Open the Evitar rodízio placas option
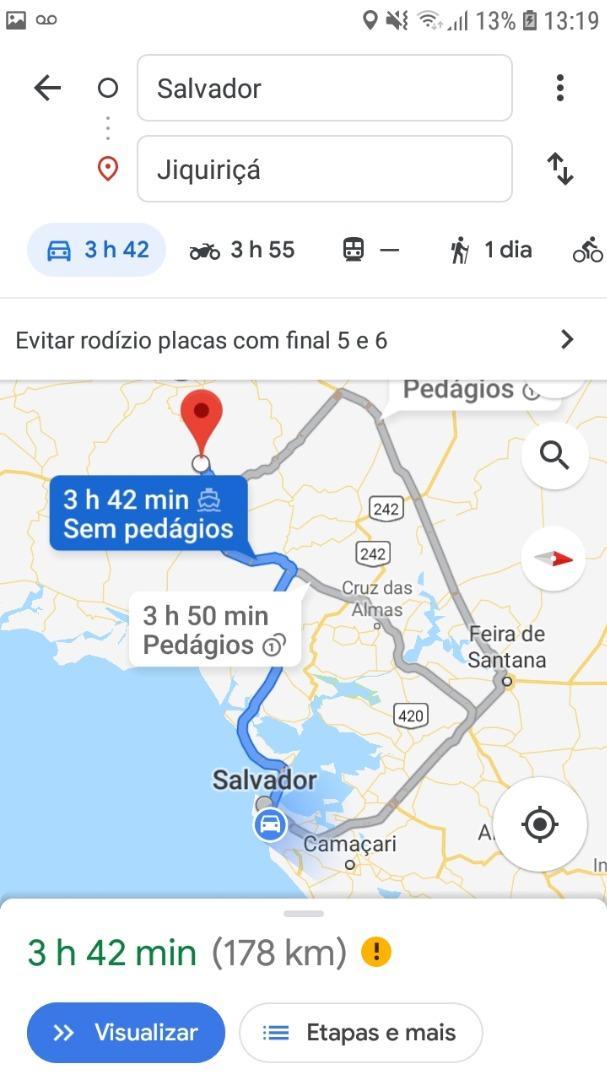Screen dimensions: 607x1080 pyautogui.click(x=303, y=340)
